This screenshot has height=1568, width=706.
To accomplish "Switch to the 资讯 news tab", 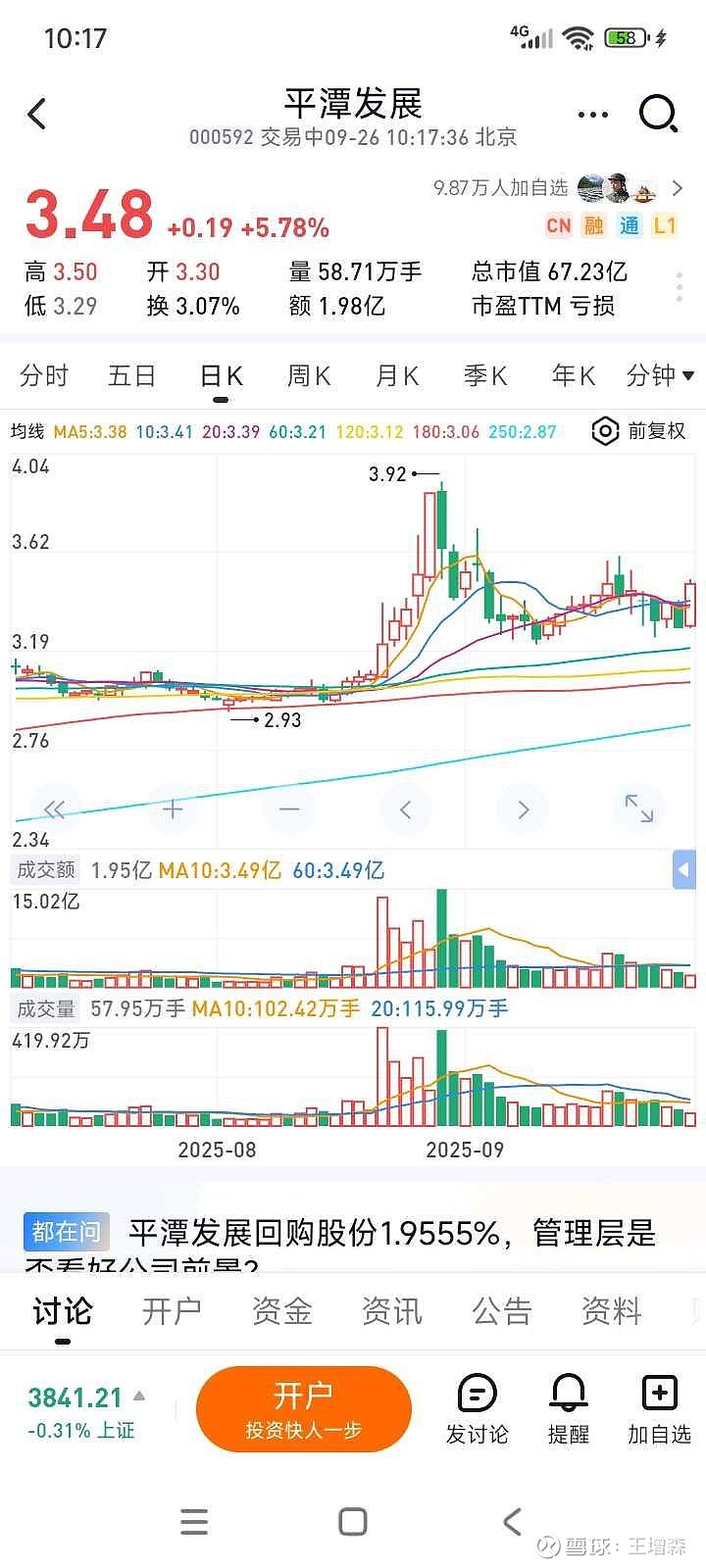I will click(x=391, y=1311).
